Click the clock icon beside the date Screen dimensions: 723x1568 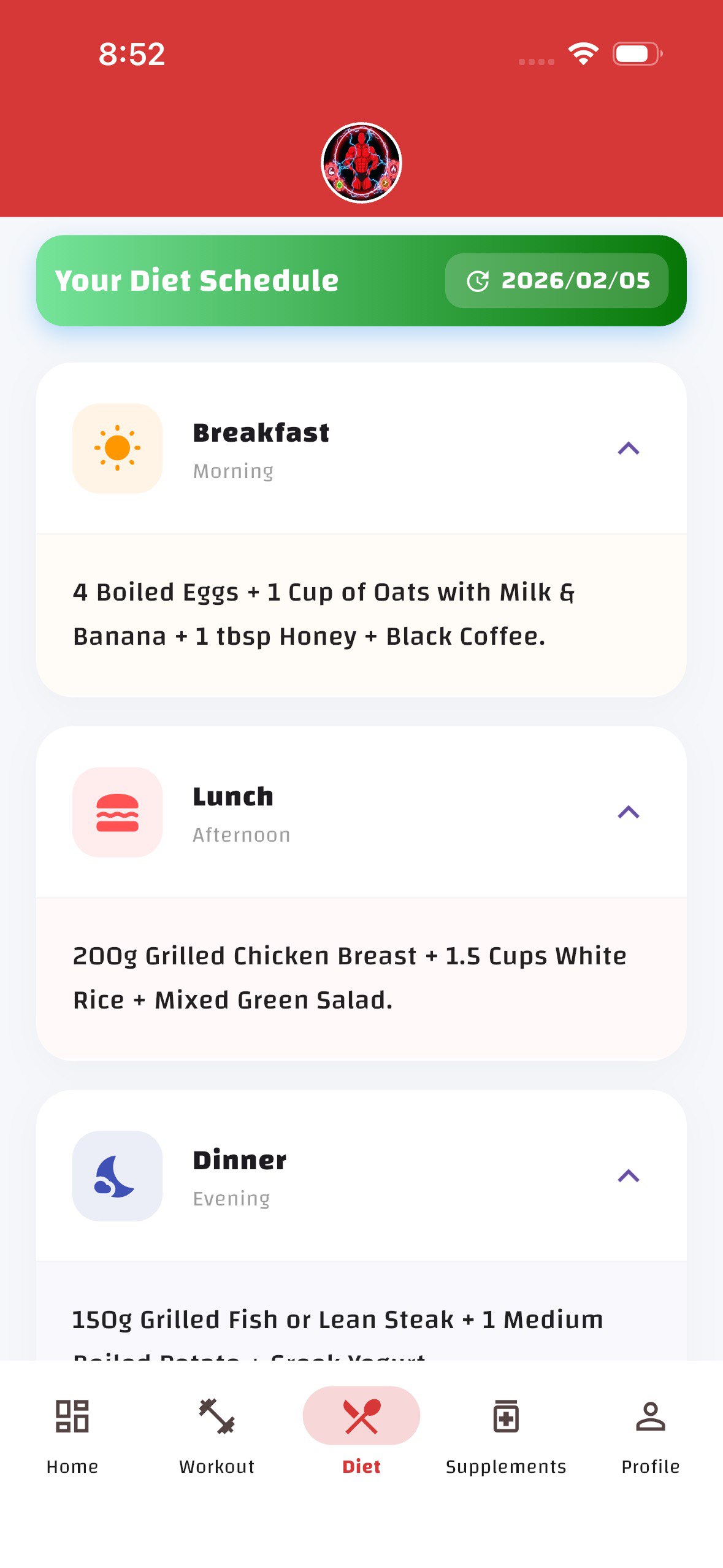click(479, 281)
